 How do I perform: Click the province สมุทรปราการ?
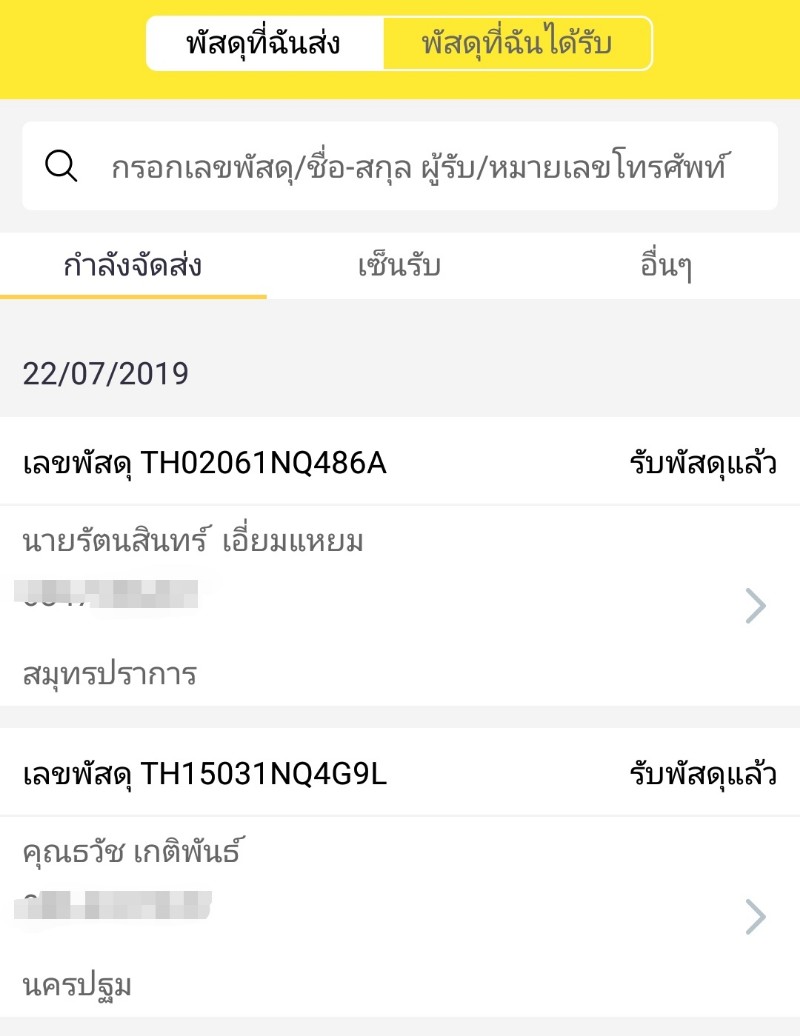click(108, 674)
